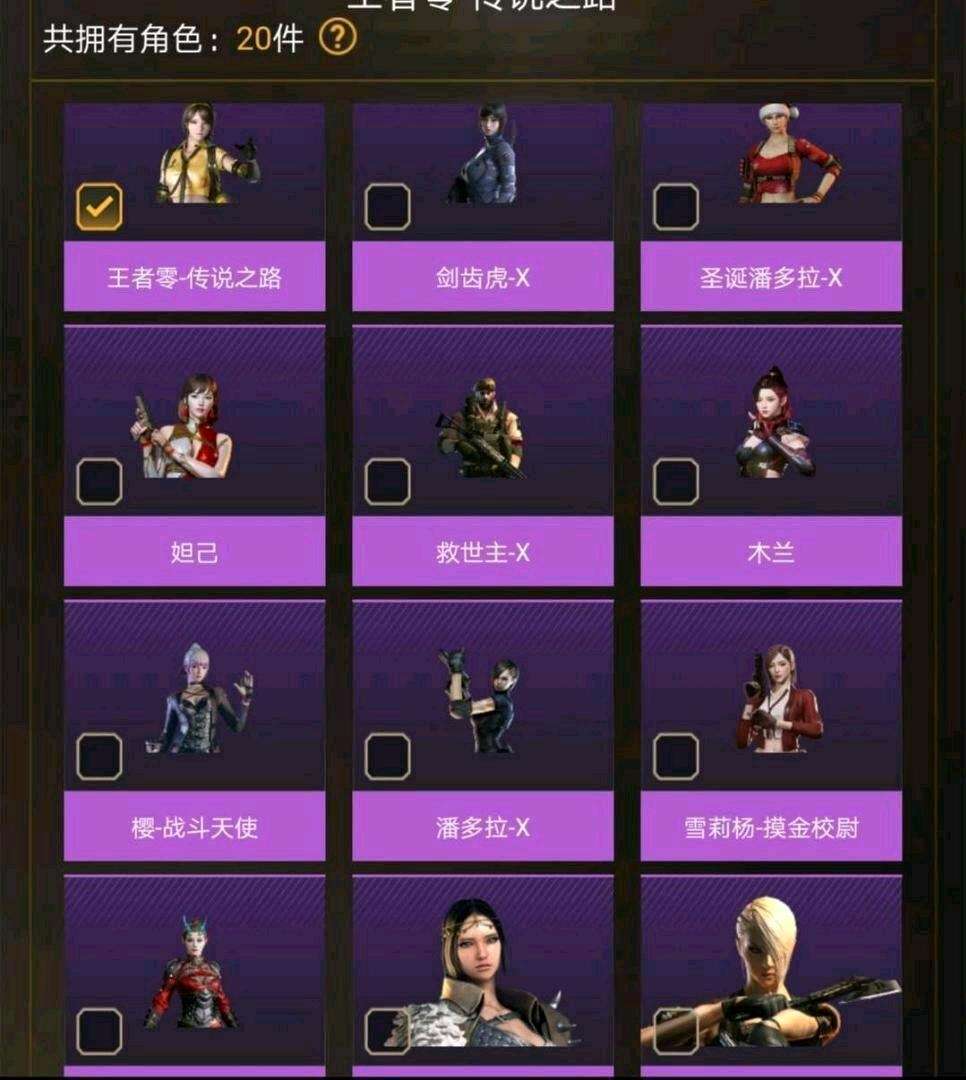Select the 木兰 checkbox
Image resolution: width=966 pixels, height=1080 pixels.
[x=676, y=481]
